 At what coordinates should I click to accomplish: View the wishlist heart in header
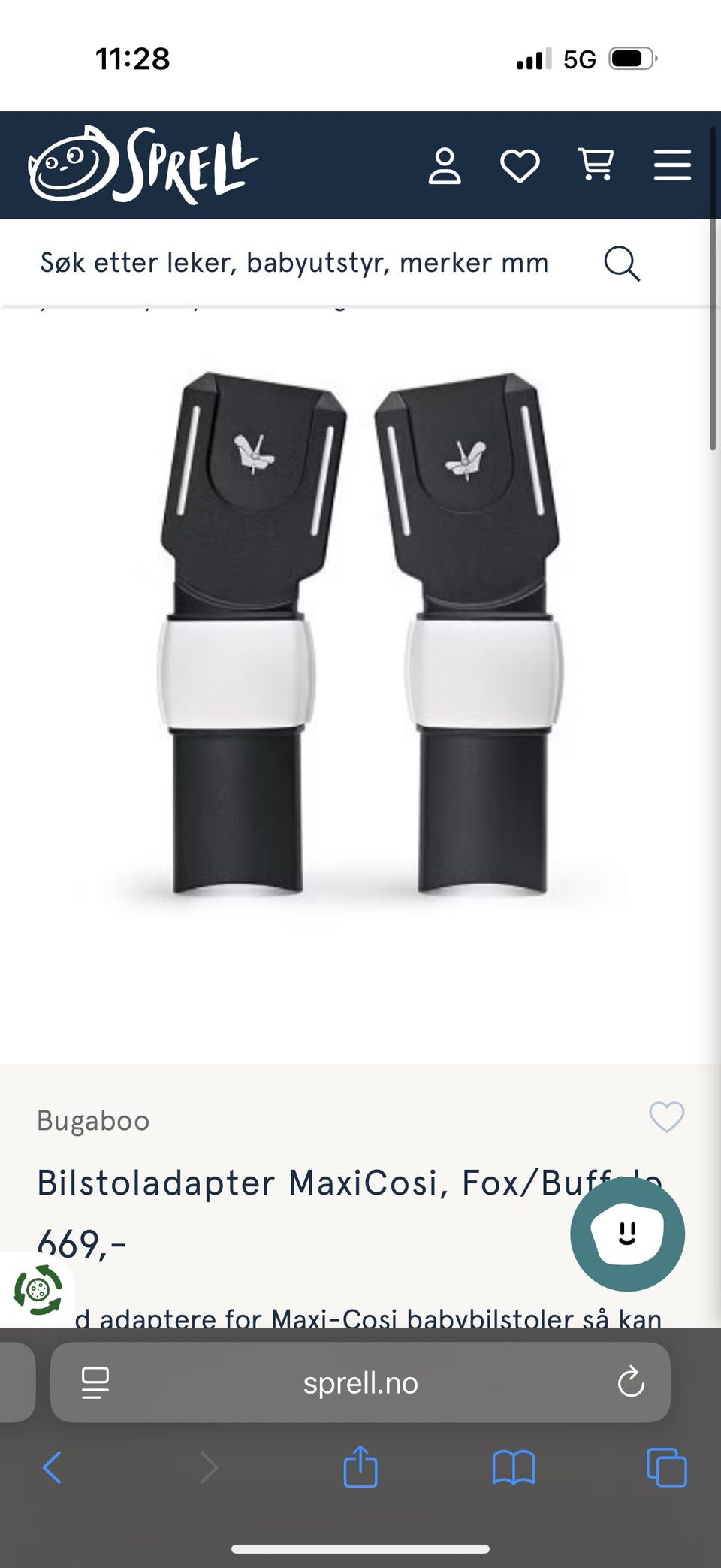[x=520, y=166]
